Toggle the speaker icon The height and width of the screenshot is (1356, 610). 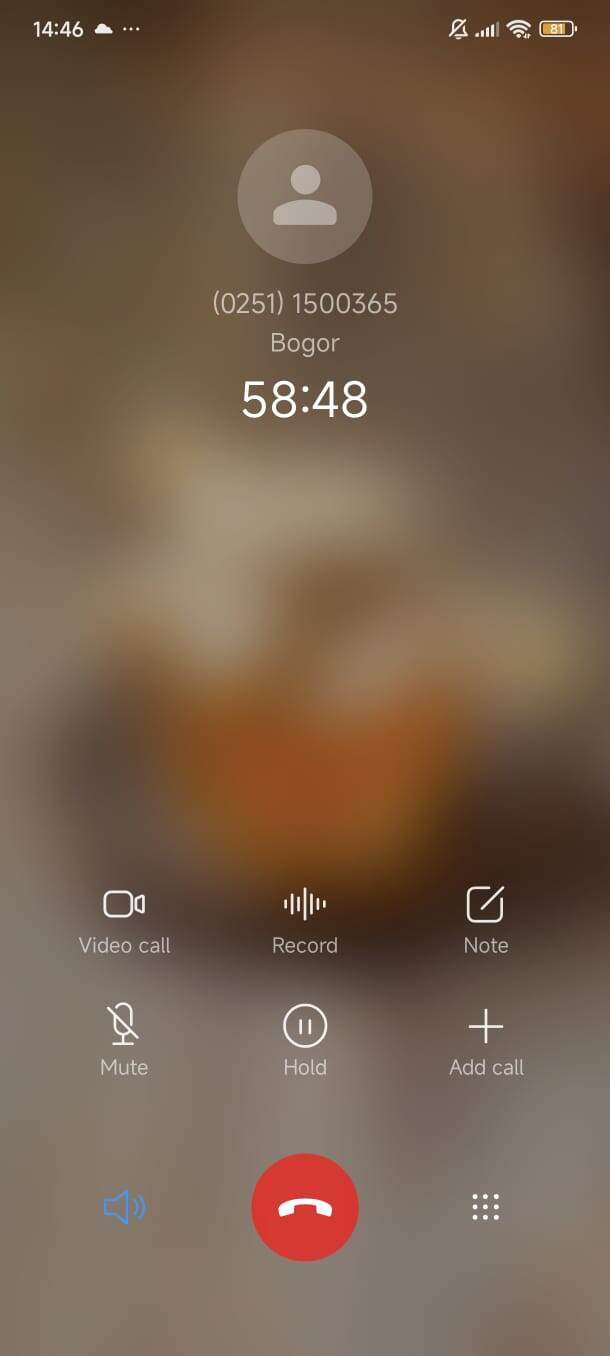coord(124,1208)
